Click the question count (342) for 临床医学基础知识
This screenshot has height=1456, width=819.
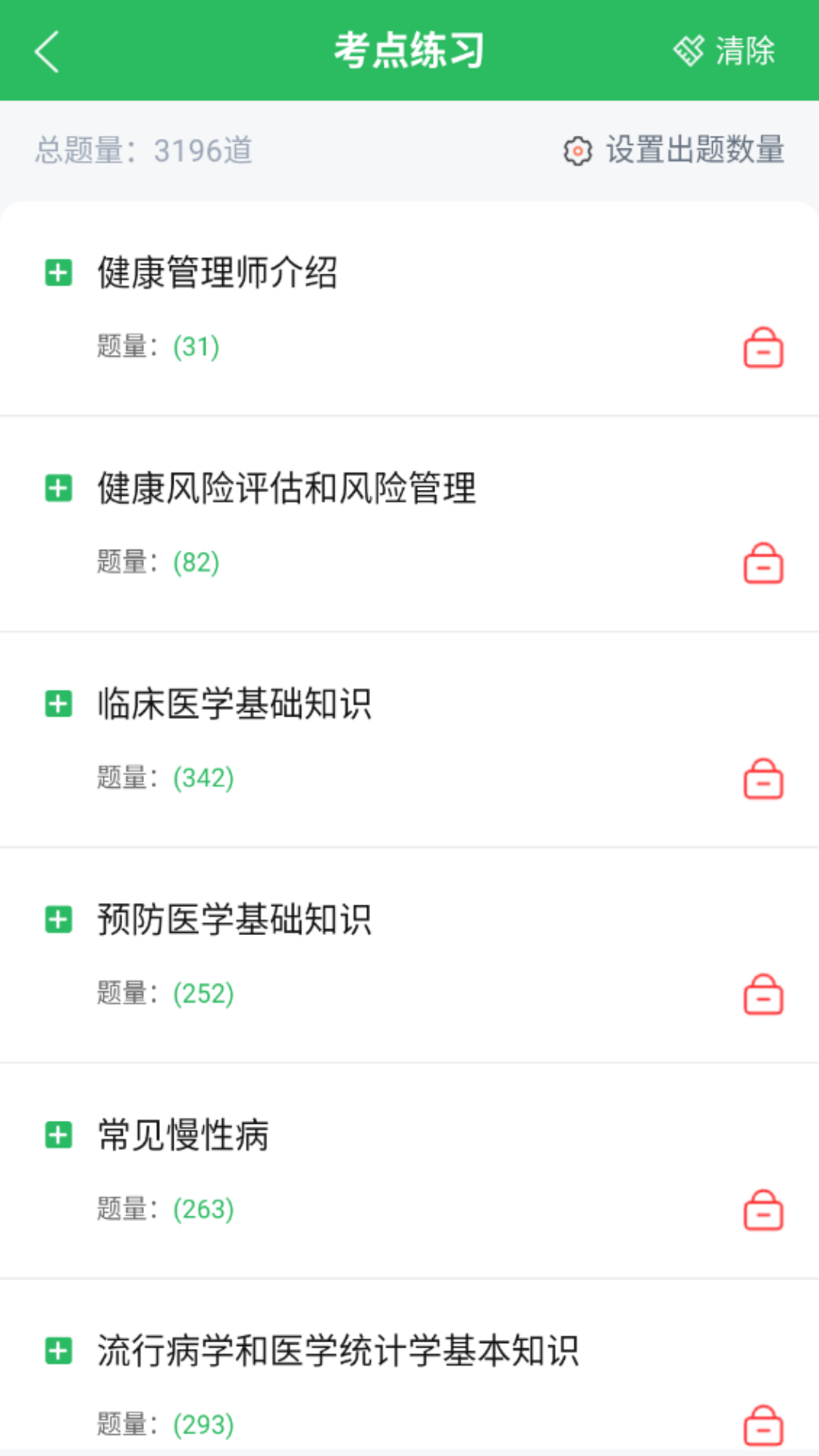[x=202, y=779]
